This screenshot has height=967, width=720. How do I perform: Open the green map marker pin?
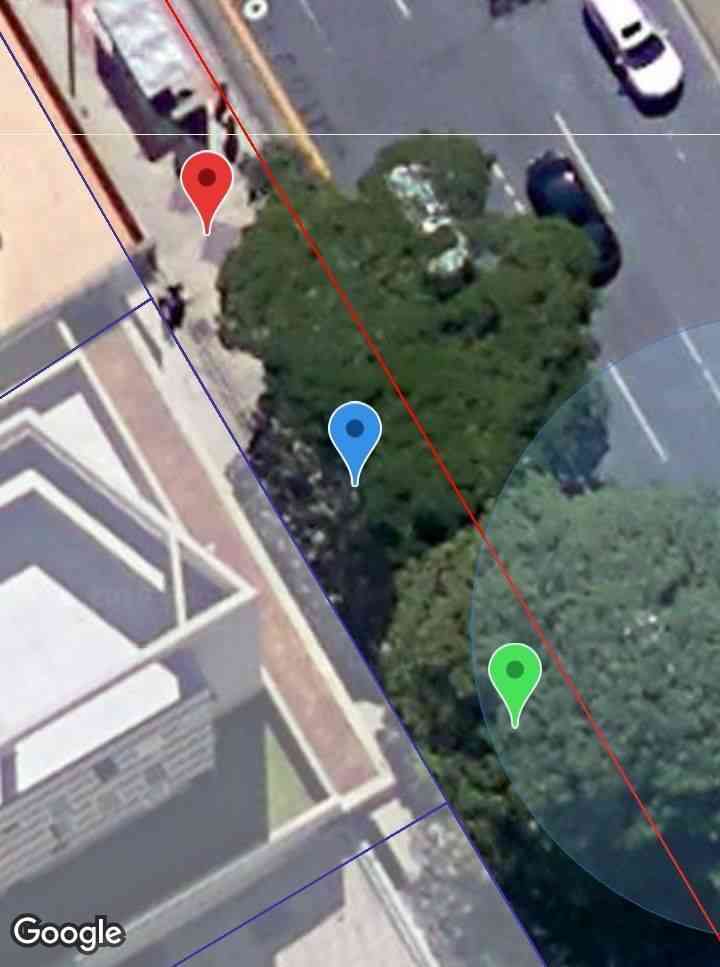click(x=515, y=675)
